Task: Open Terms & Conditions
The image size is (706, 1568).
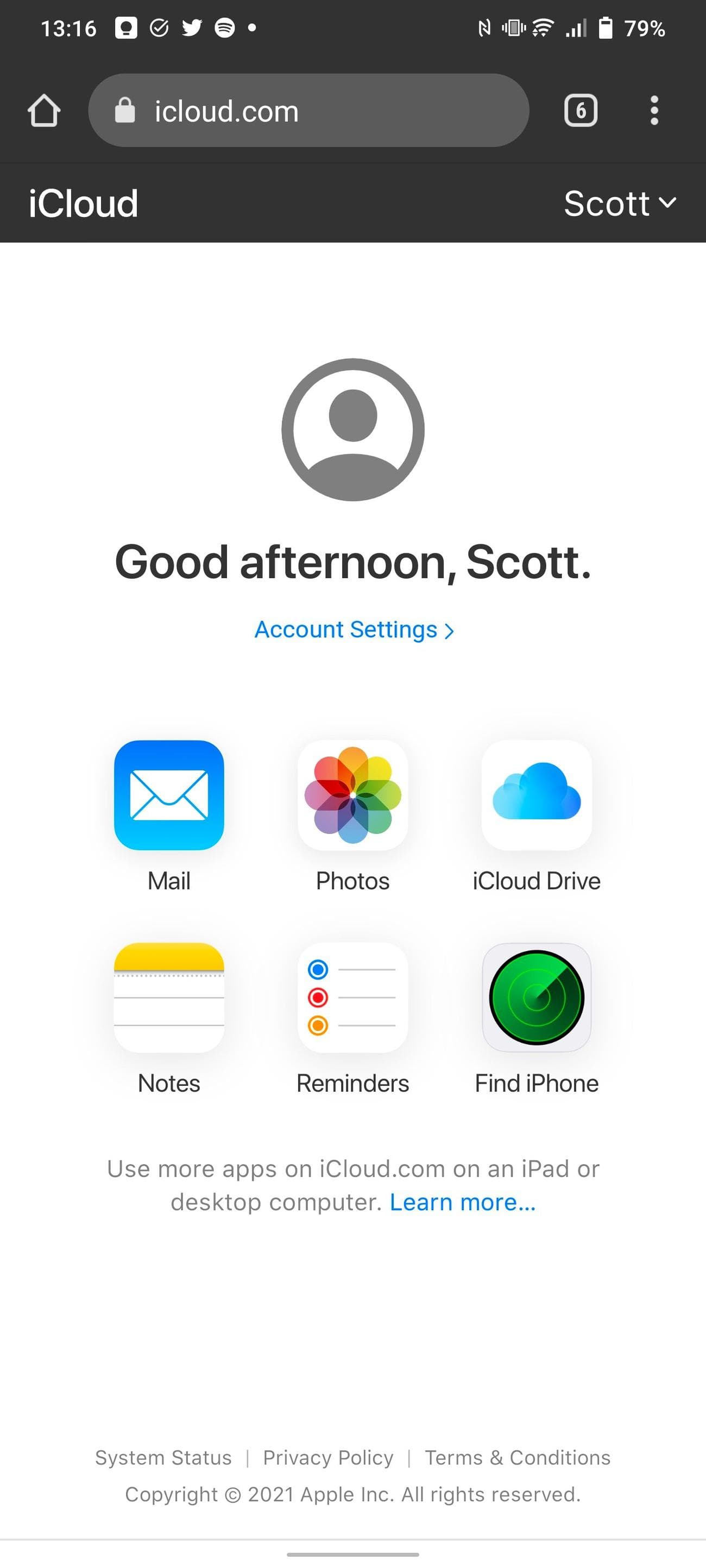Action: click(518, 1457)
